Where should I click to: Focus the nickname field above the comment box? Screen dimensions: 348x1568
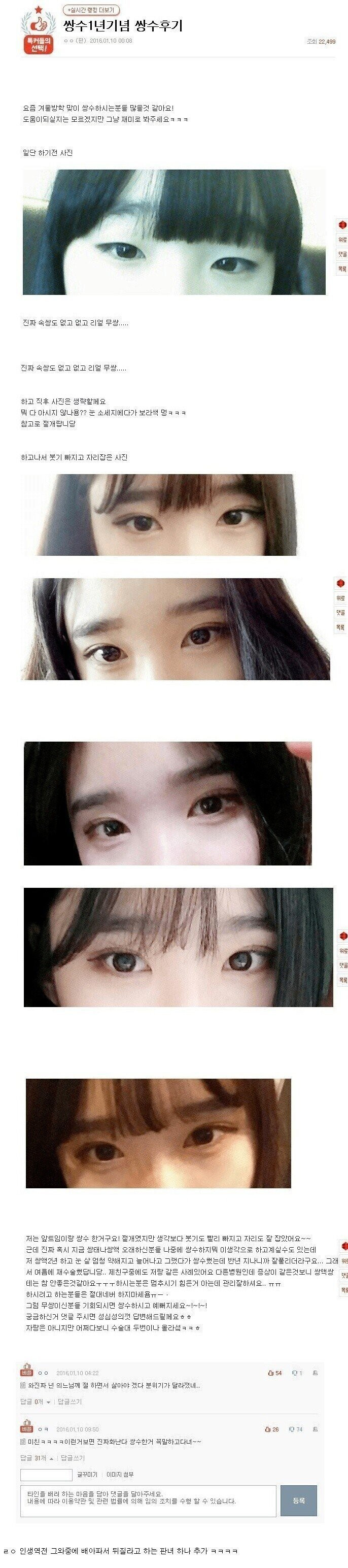point(46,1474)
